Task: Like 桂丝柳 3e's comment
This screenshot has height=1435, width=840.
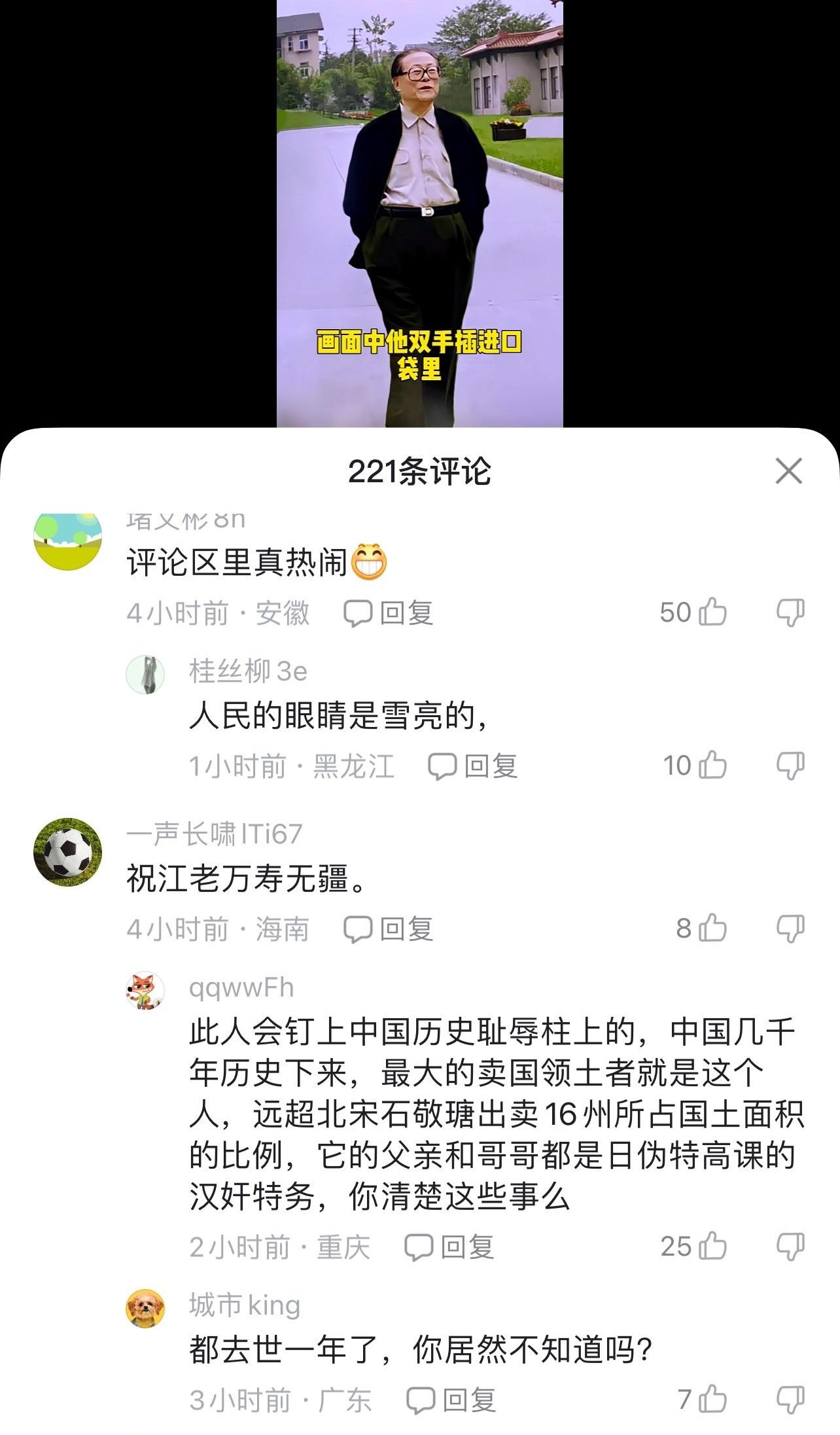Action: coord(712,765)
